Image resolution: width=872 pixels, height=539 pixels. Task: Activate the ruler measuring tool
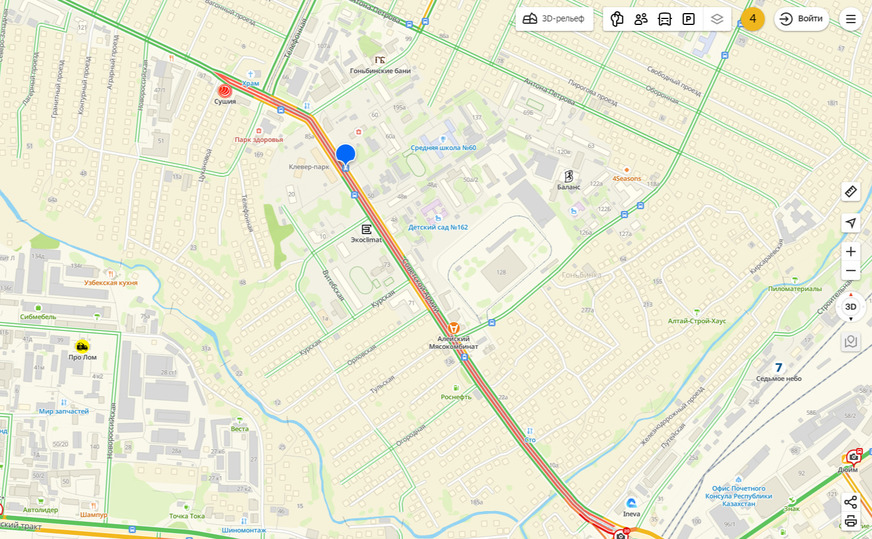pos(851,191)
